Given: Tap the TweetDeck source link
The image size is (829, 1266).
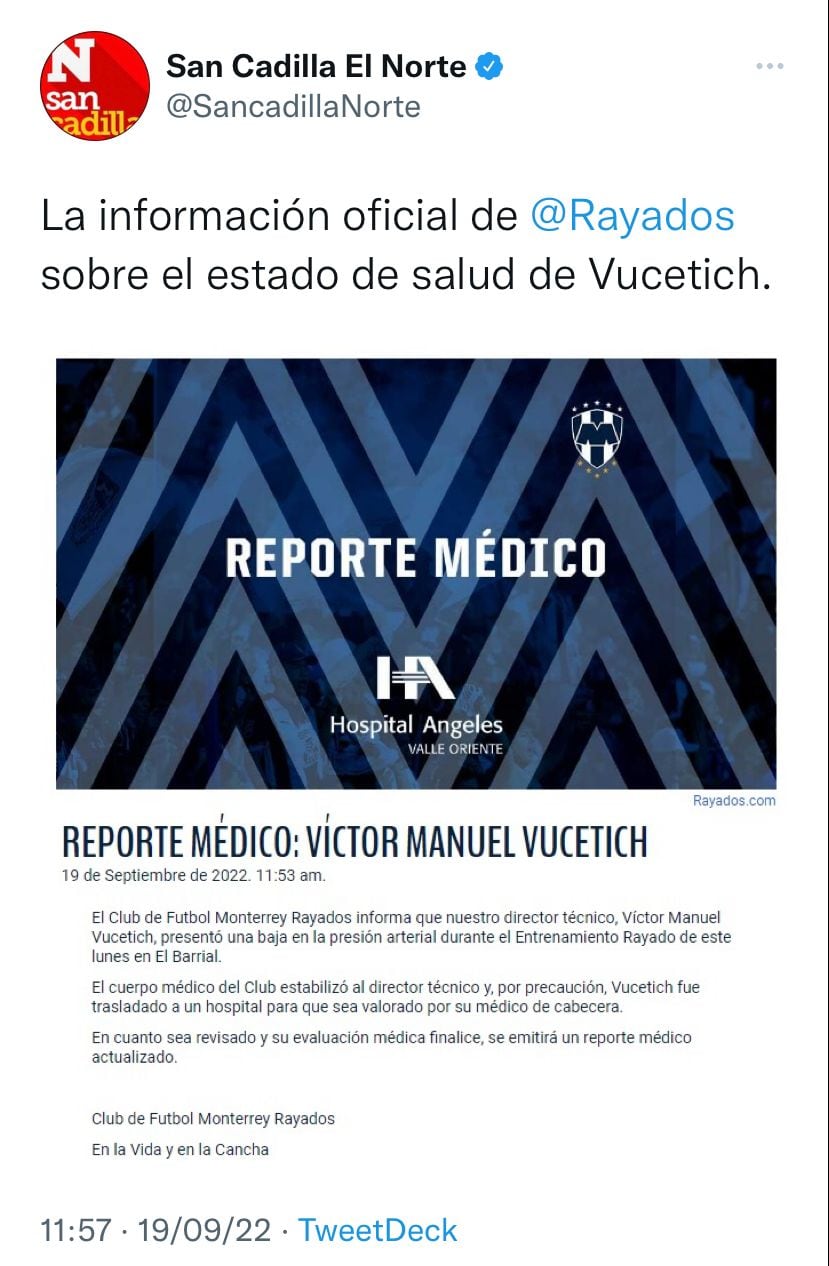Looking at the screenshot, I should click(378, 1229).
